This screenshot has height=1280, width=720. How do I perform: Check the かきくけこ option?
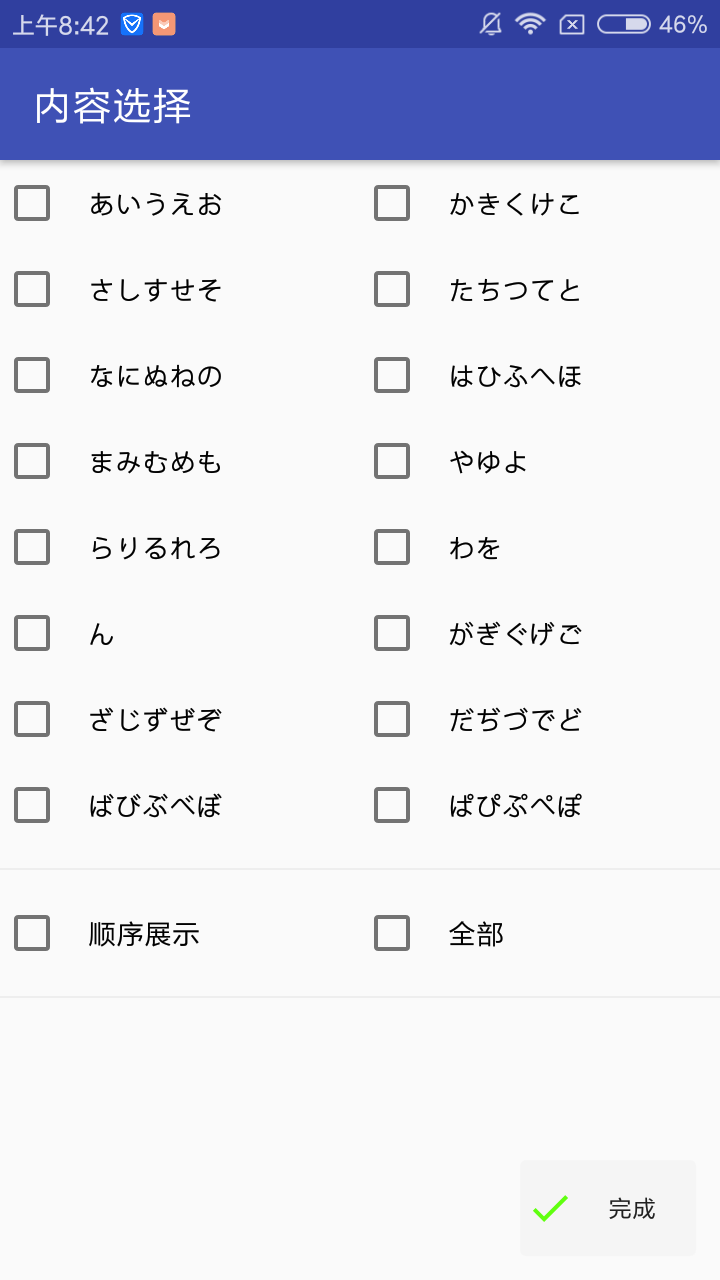391,203
